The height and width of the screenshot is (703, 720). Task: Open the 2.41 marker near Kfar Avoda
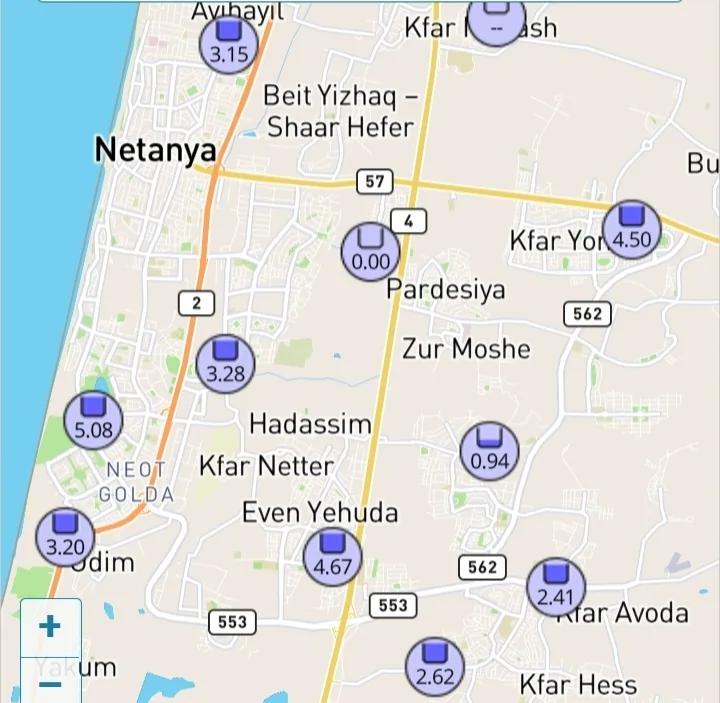click(x=555, y=587)
